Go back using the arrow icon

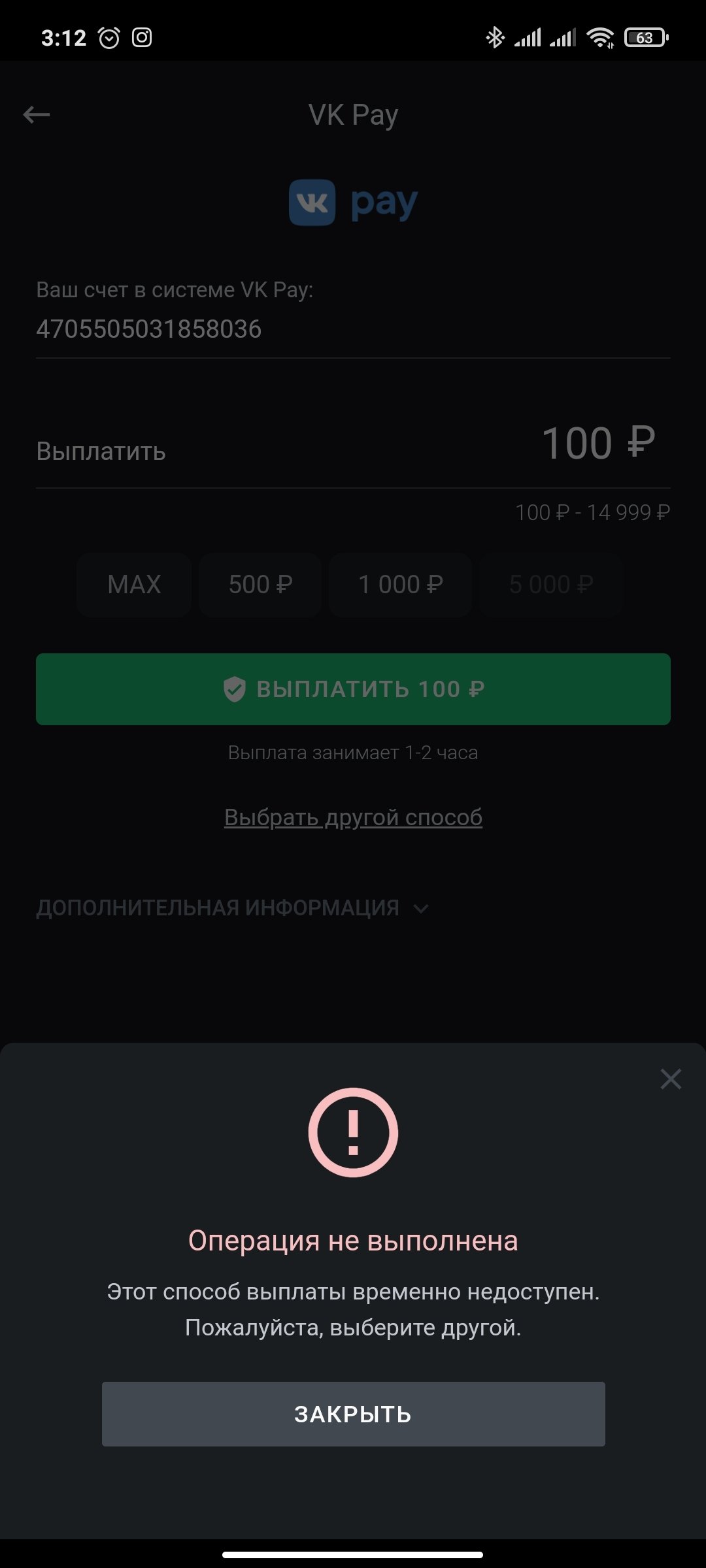tap(37, 115)
